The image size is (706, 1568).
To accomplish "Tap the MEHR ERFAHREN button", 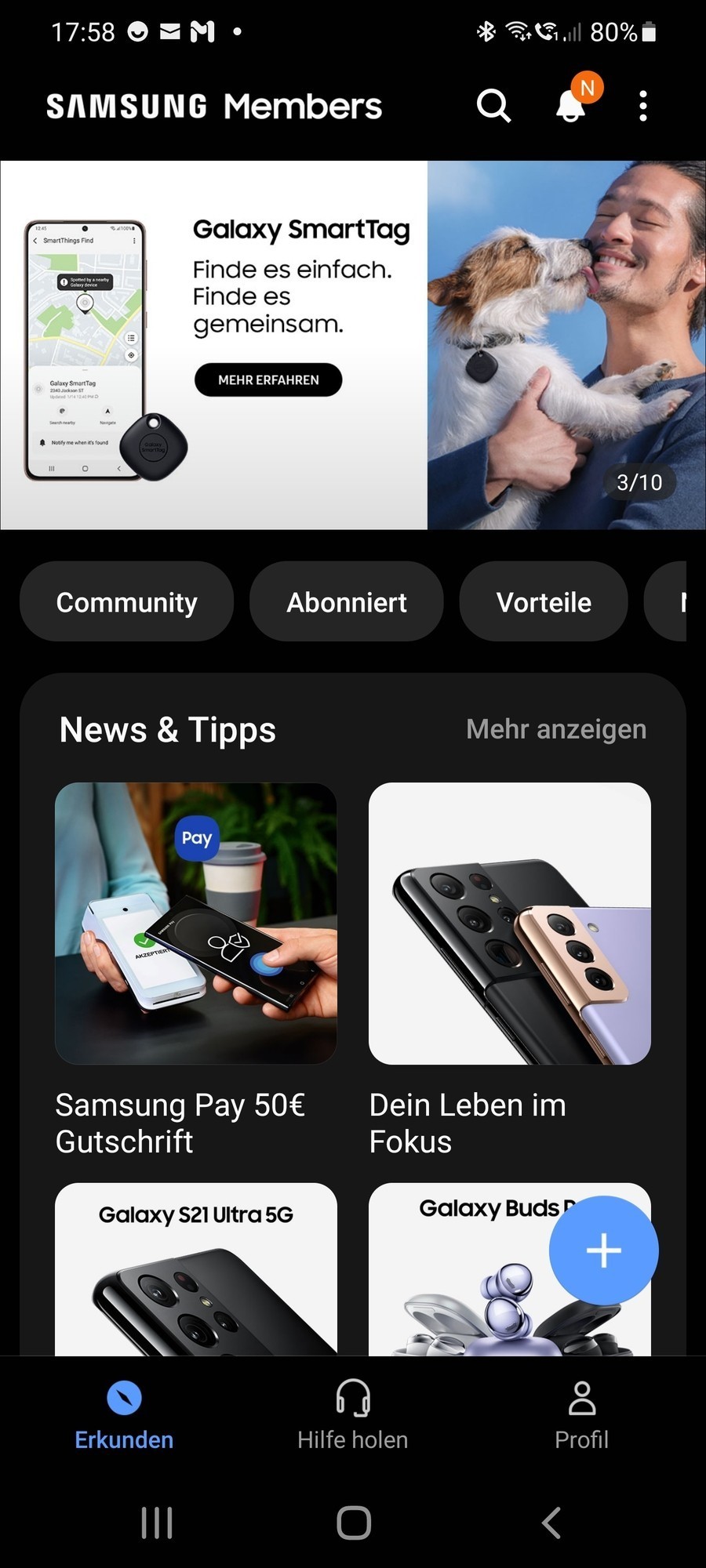I will (268, 380).
